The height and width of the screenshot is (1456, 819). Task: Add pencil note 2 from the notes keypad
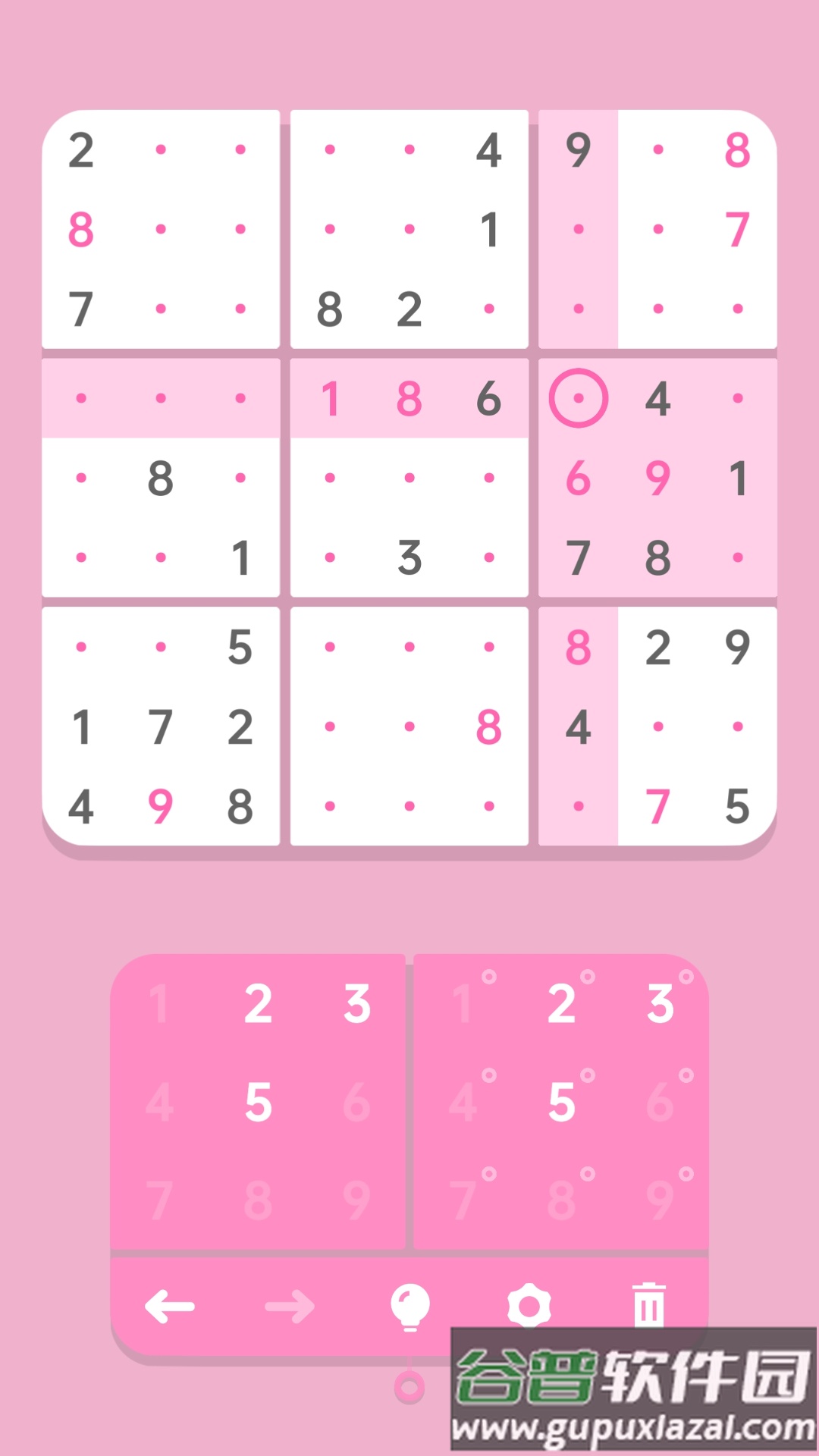click(x=563, y=1004)
